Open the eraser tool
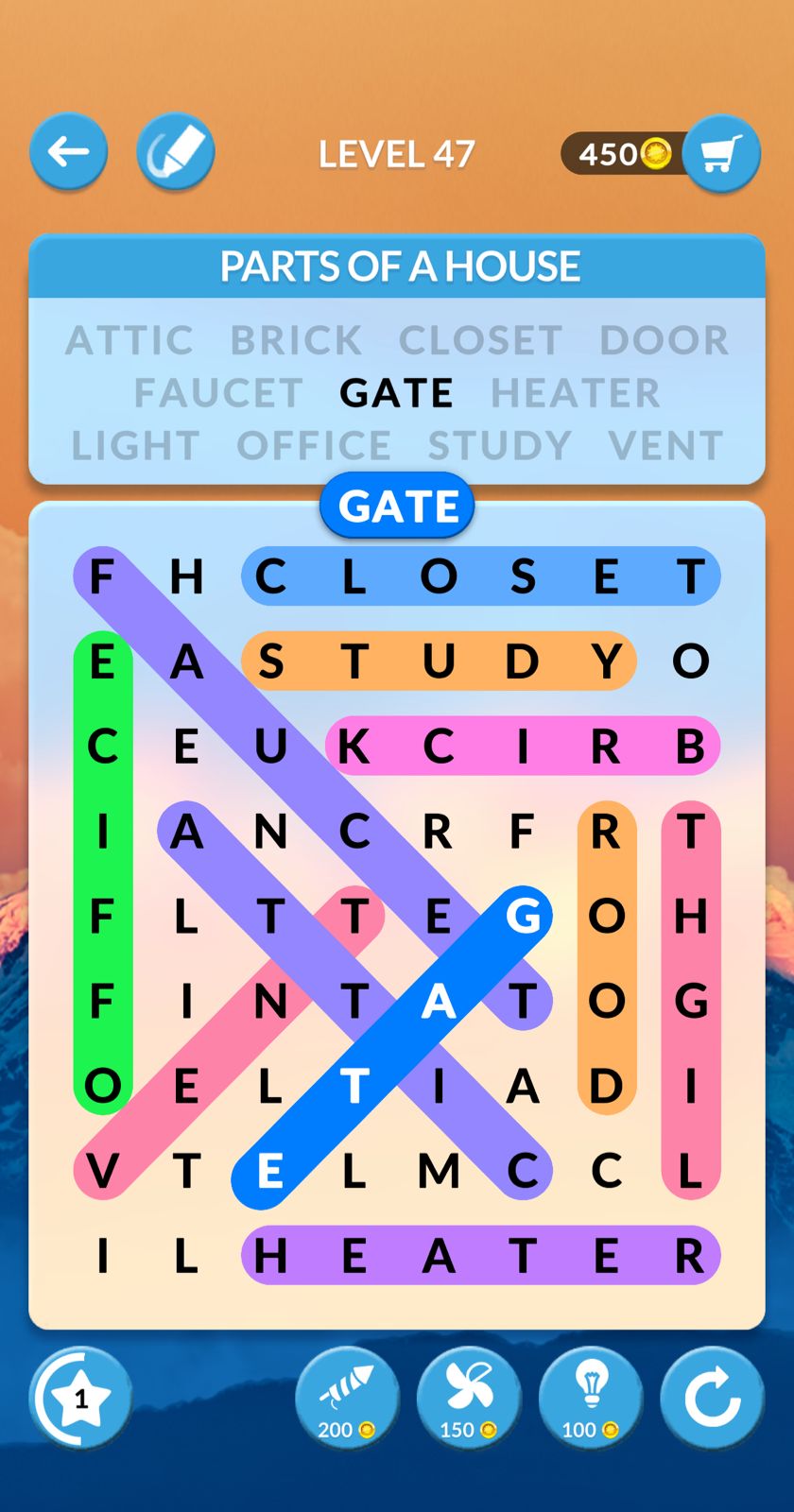 click(x=176, y=151)
